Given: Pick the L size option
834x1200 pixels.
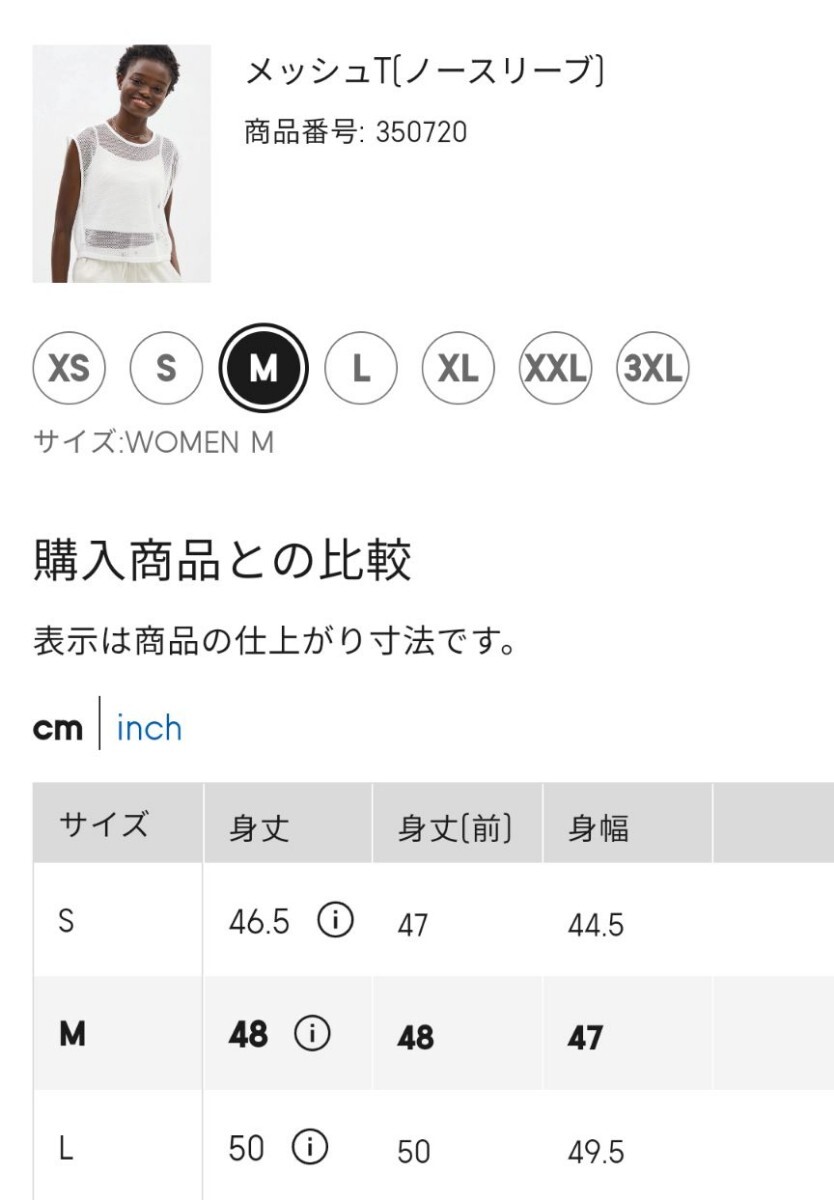Looking at the screenshot, I should click(x=360, y=369).
